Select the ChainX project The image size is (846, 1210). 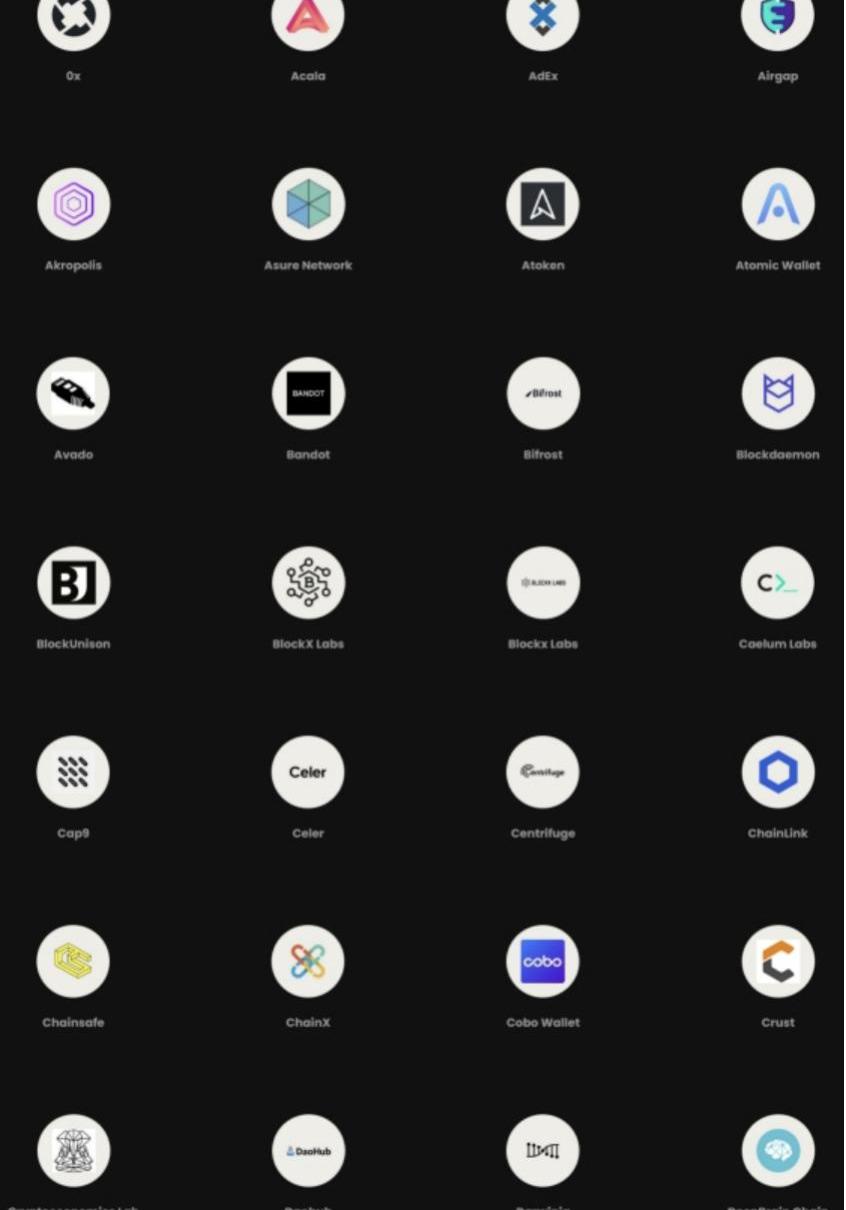tap(308, 961)
